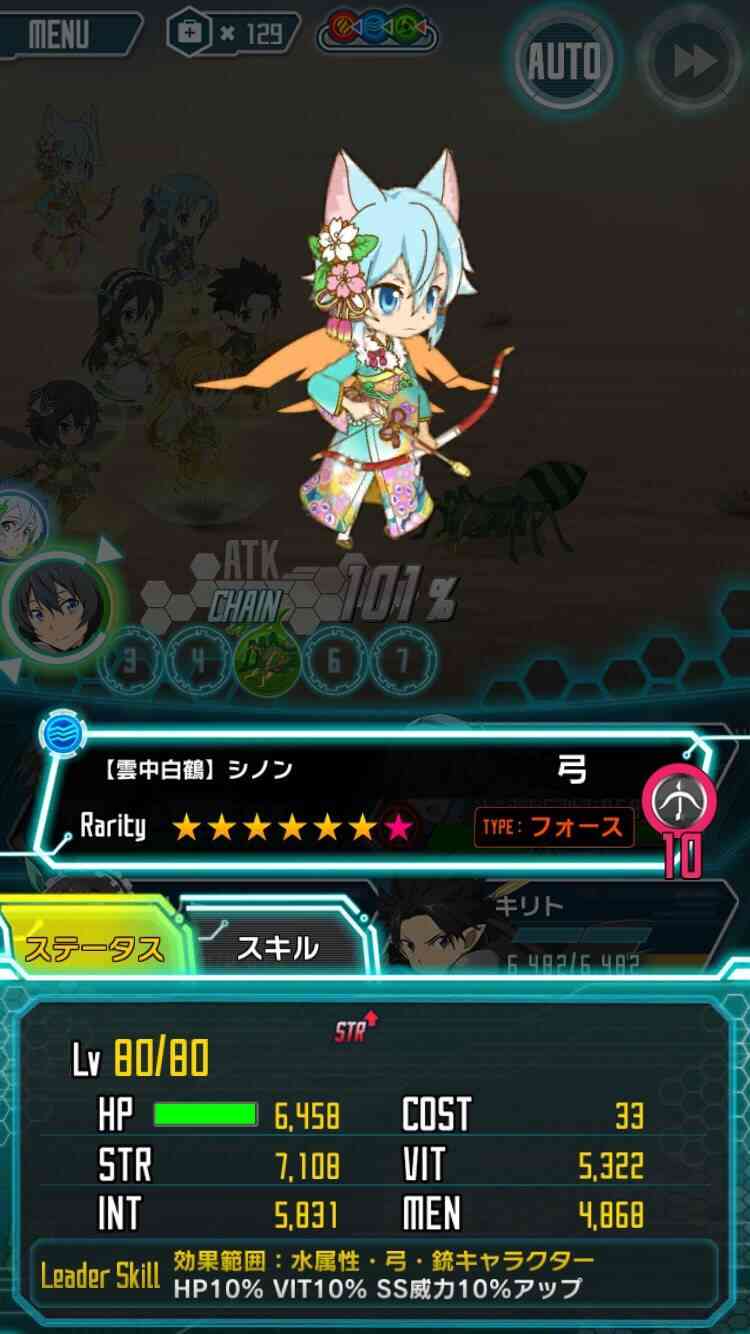Toggle AUTO battle mode
This screenshot has height=1334, width=750.
[x=563, y=62]
